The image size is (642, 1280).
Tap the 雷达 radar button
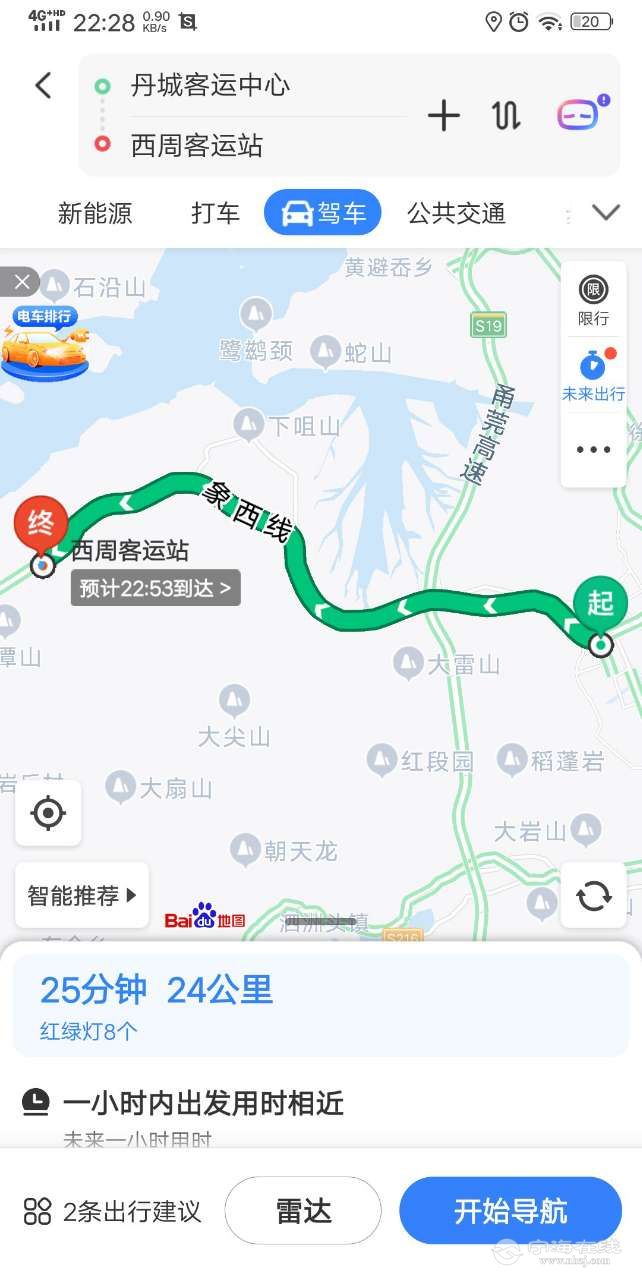click(303, 1211)
